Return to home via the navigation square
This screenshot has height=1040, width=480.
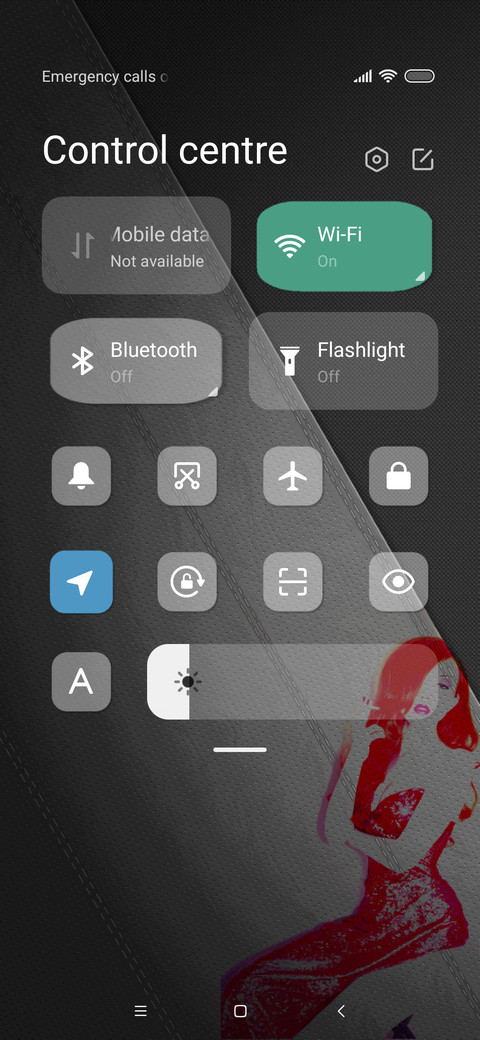(x=240, y=1011)
